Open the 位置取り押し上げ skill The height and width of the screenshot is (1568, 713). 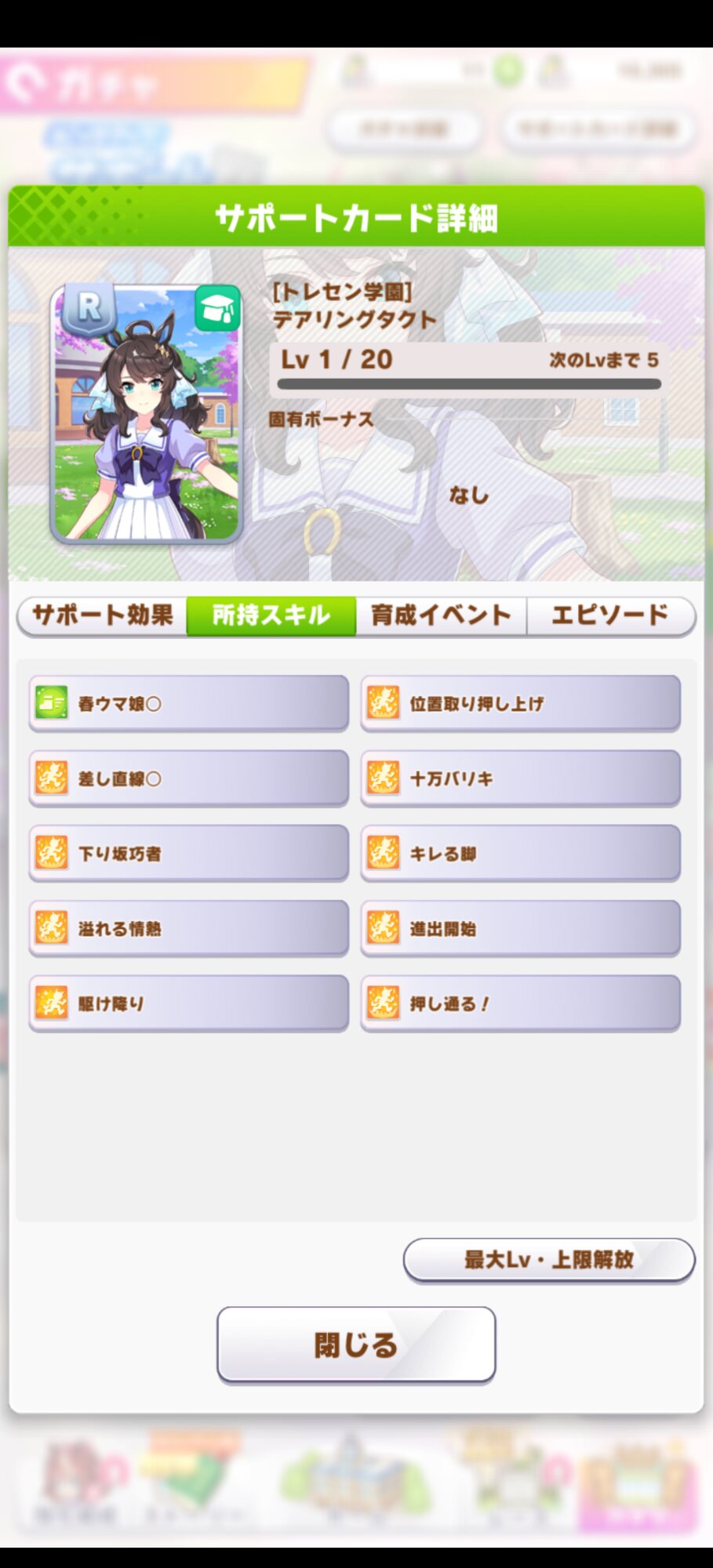tap(520, 703)
